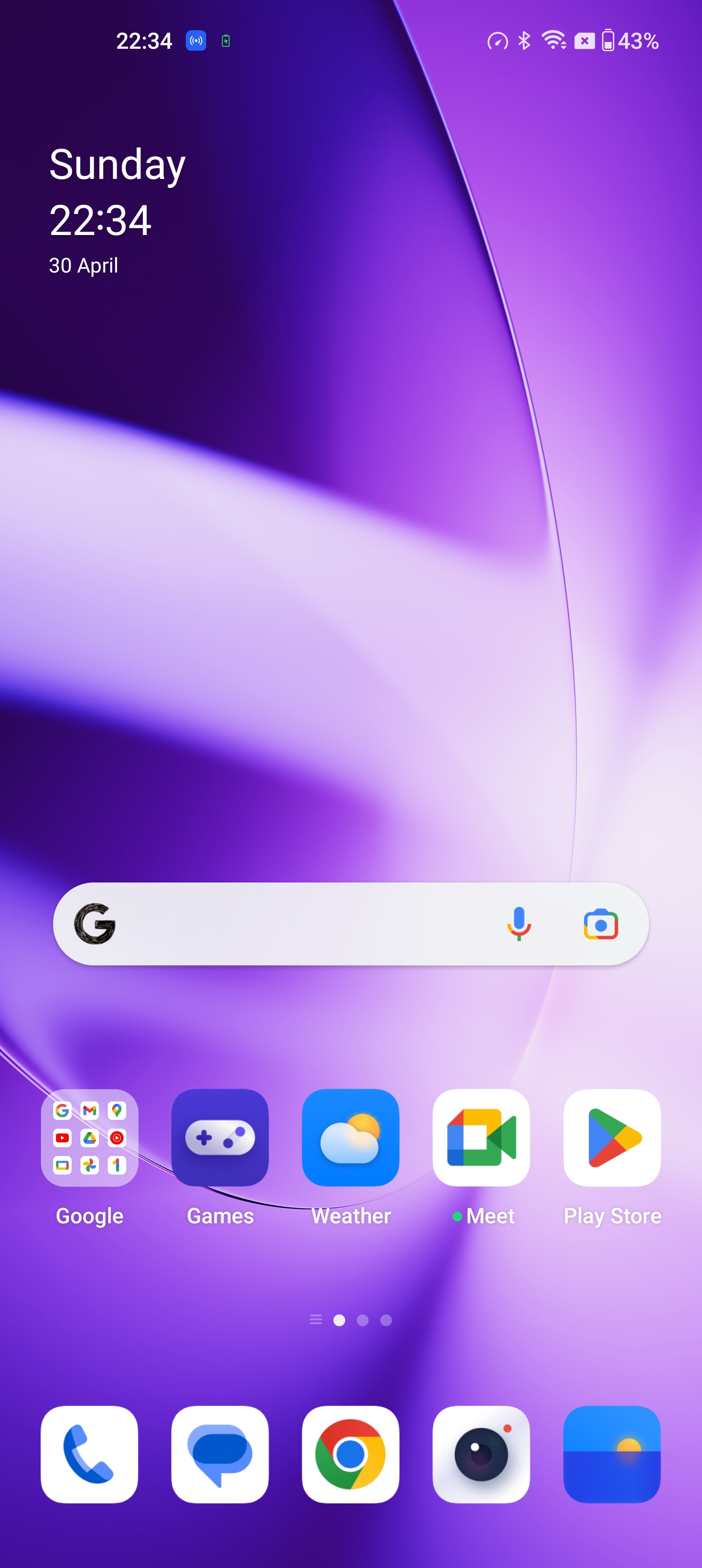The image size is (702, 1568).
Task: Open the Messages app
Action: pos(220,1453)
